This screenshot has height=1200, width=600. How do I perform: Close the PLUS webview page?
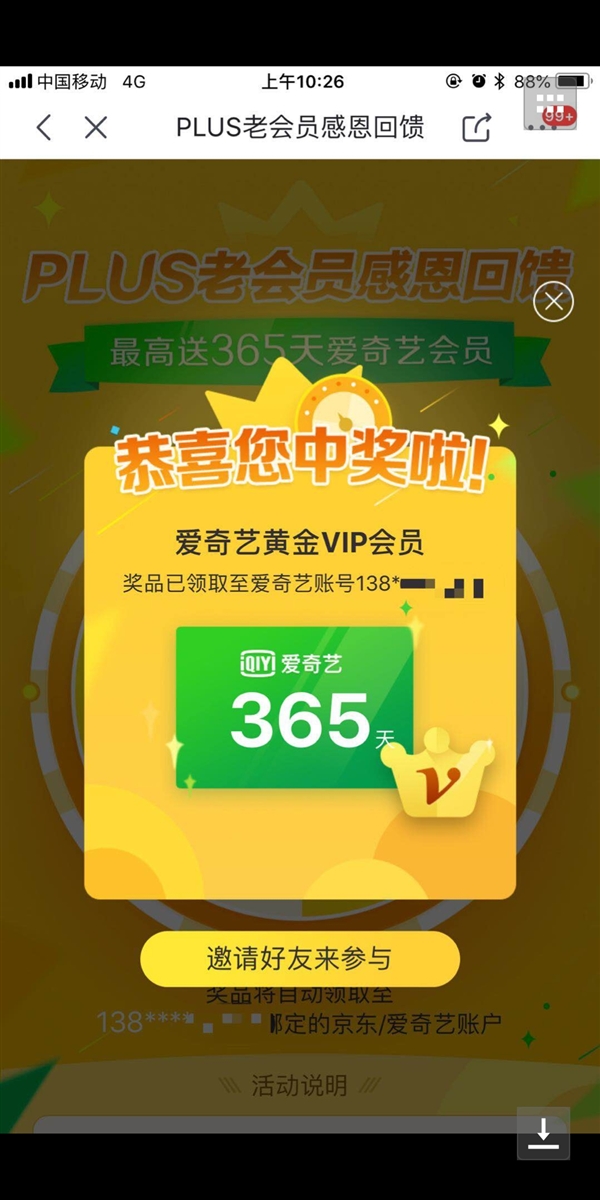click(96, 127)
